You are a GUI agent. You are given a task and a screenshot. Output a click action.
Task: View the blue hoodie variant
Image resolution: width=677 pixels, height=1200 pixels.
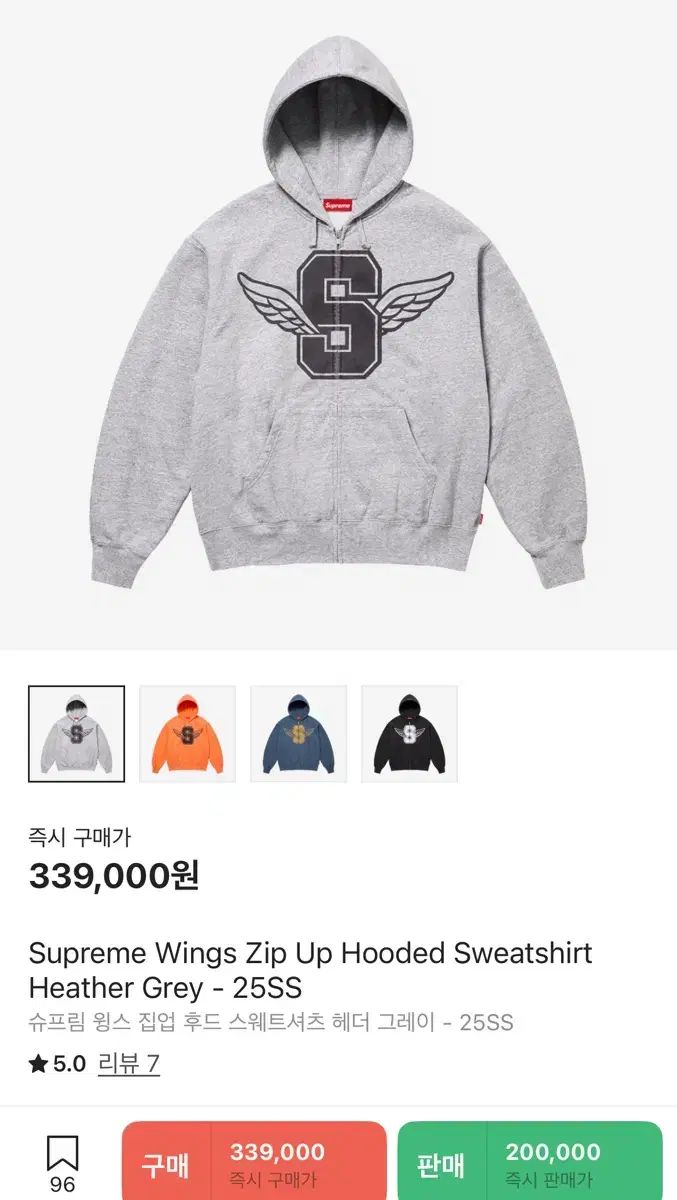(x=298, y=734)
